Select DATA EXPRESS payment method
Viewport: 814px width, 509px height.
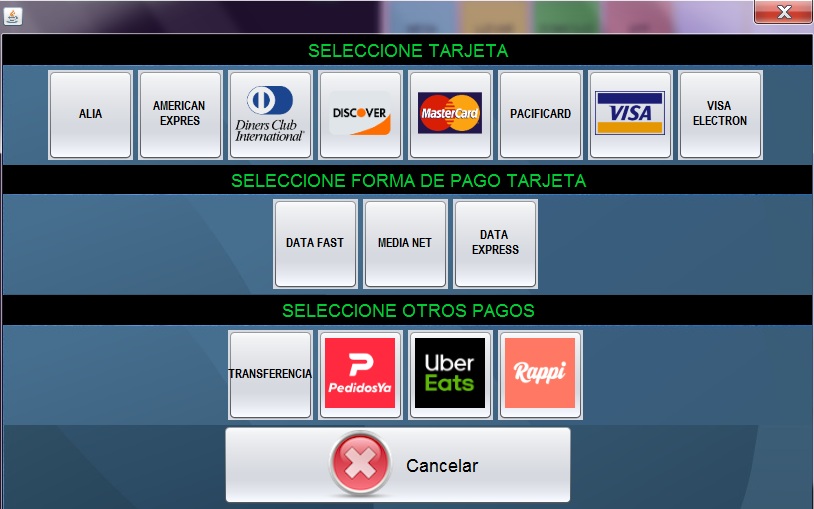coord(495,243)
